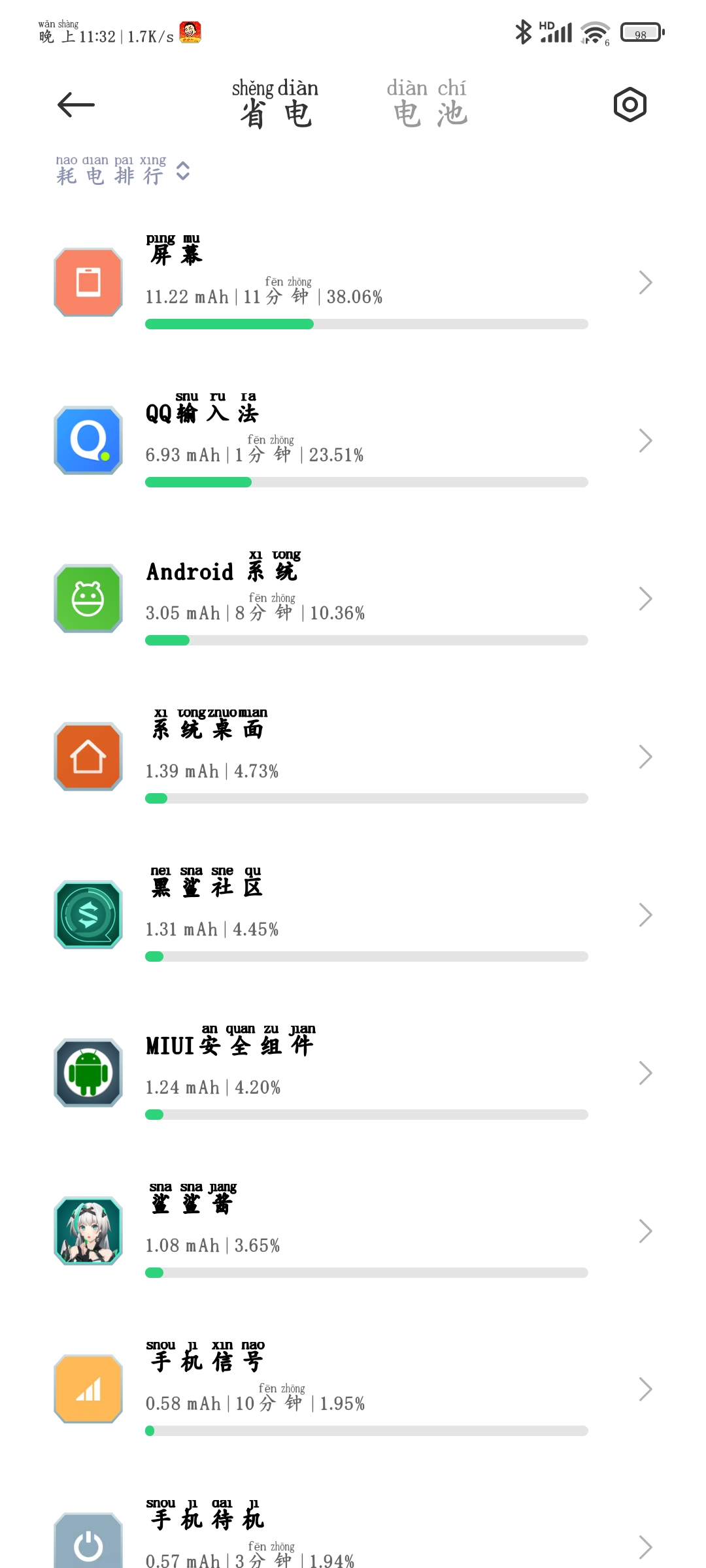The width and height of the screenshot is (706, 1568).
Task: View MIUI安全组件 battery usage
Action: tap(353, 1073)
